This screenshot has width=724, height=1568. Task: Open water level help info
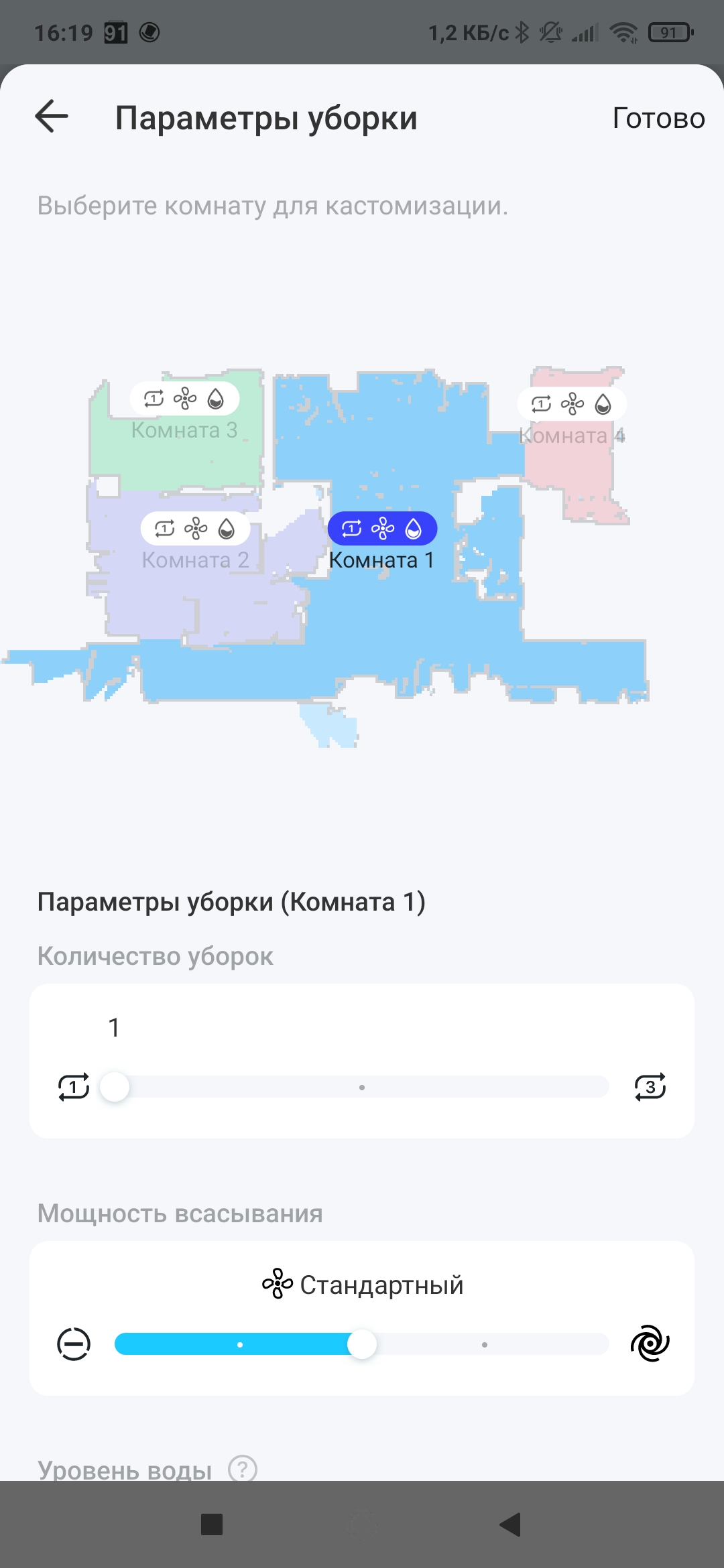point(243,1469)
